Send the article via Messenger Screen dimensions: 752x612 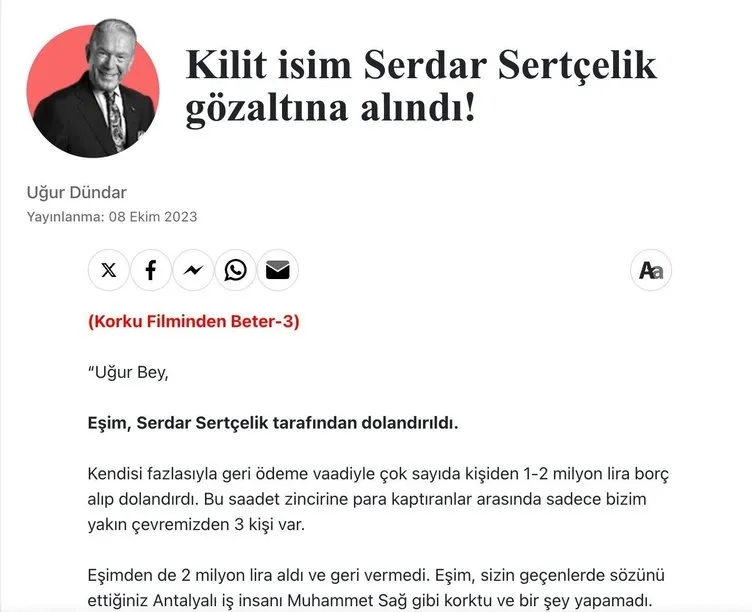click(x=193, y=270)
